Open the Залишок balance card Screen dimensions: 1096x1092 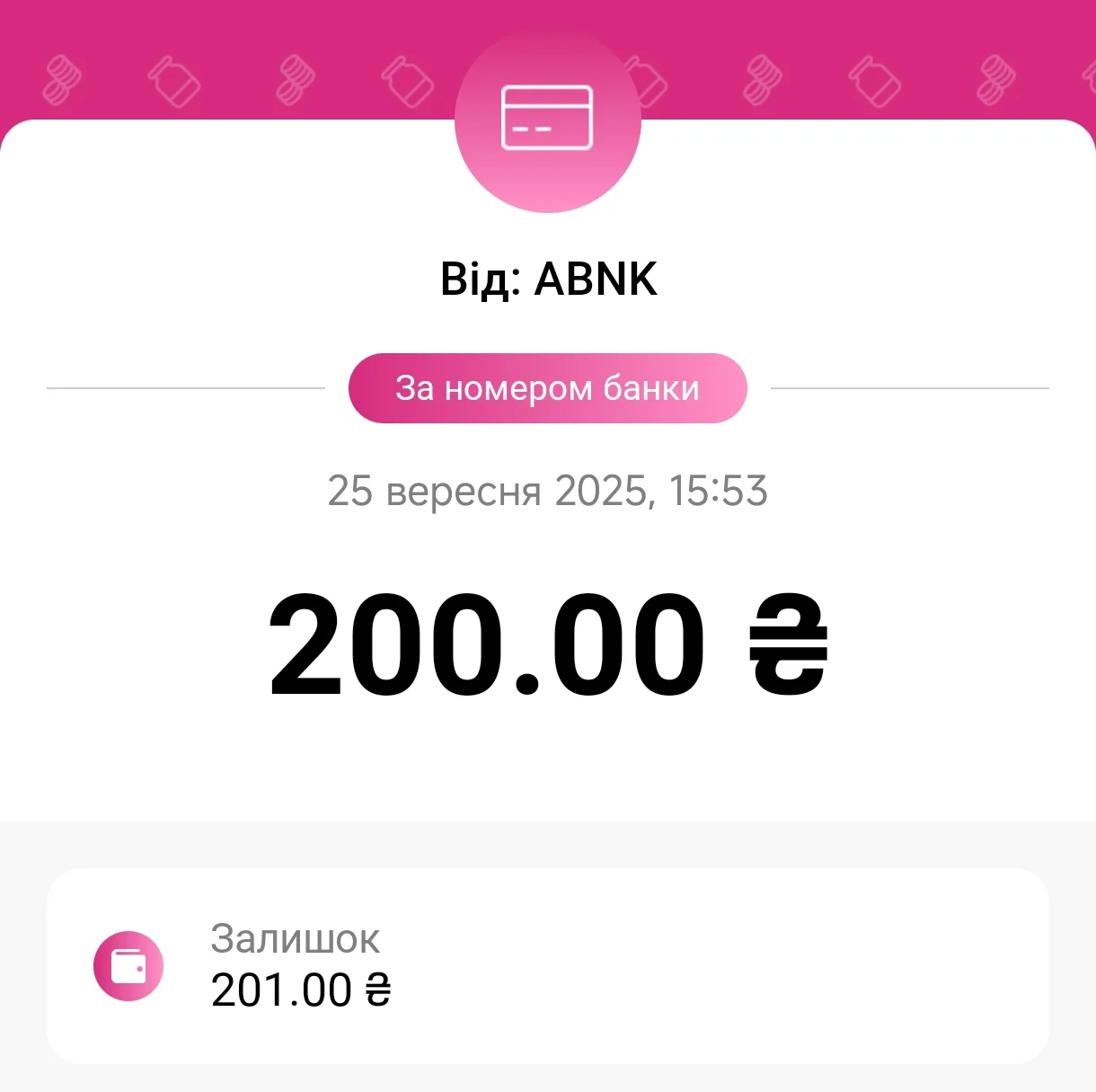tap(547, 966)
